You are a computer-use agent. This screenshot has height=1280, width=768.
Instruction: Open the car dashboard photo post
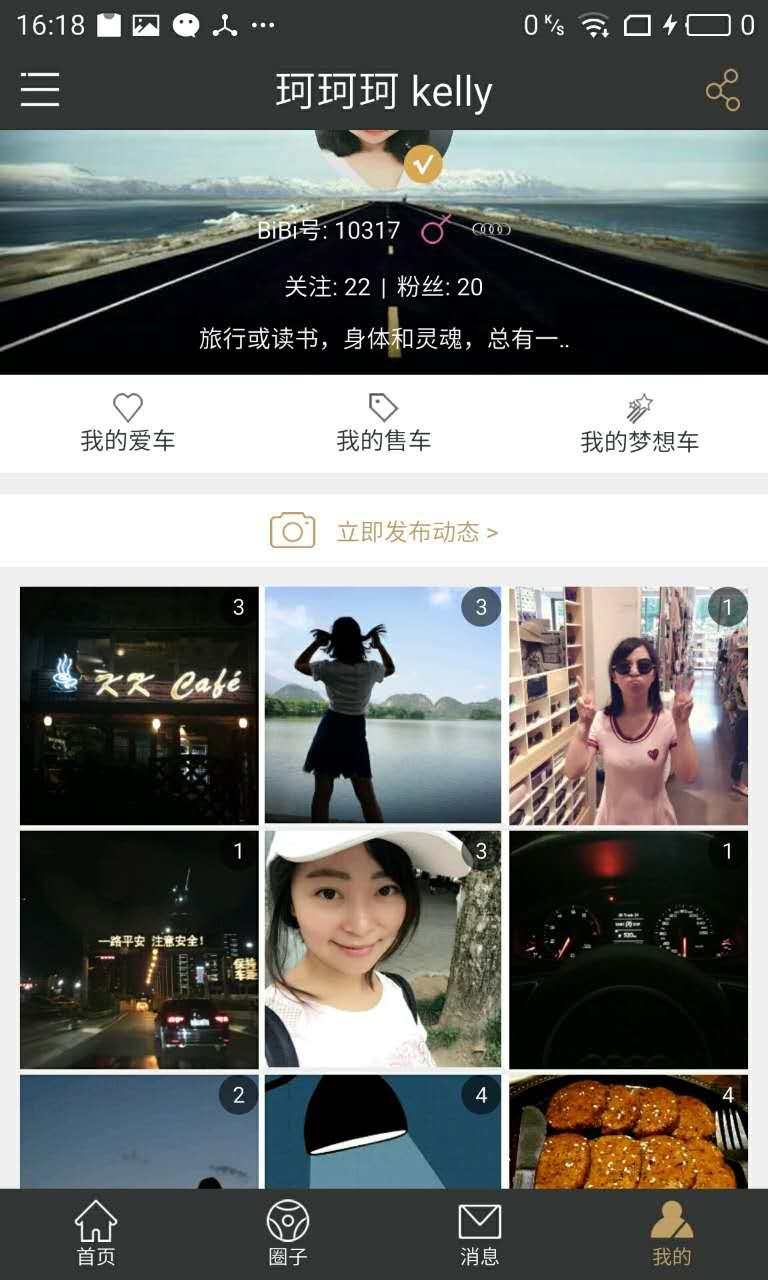click(628, 950)
